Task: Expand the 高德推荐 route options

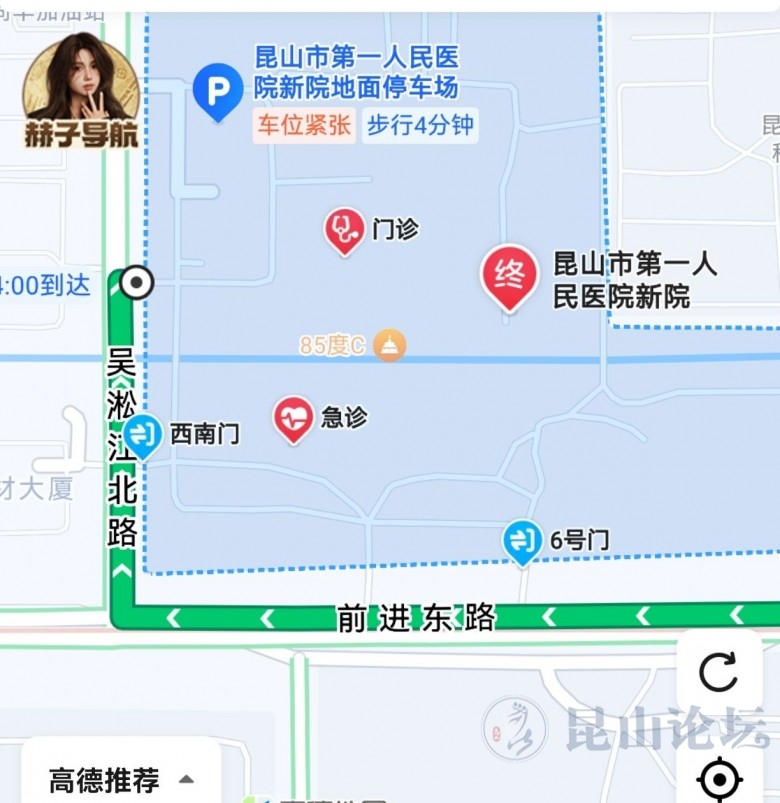Action: pos(121,779)
